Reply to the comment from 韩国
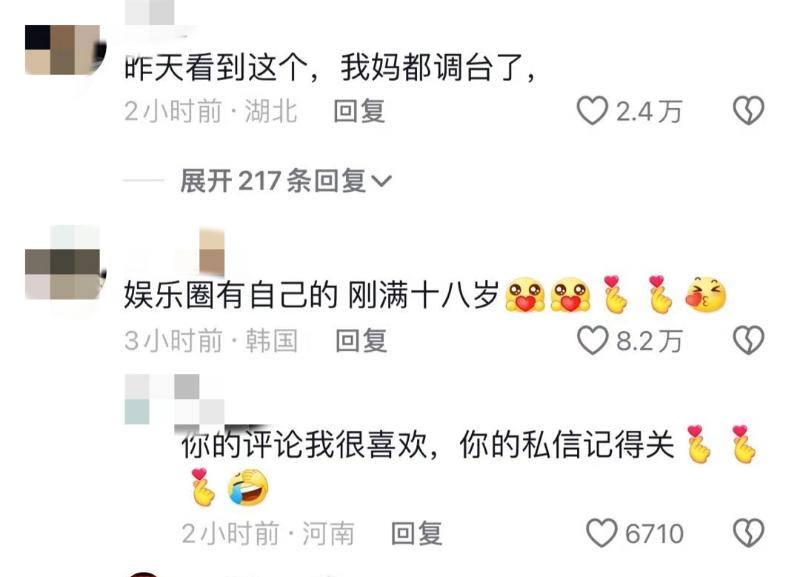The height and width of the screenshot is (577, 800). click(360, 341)
